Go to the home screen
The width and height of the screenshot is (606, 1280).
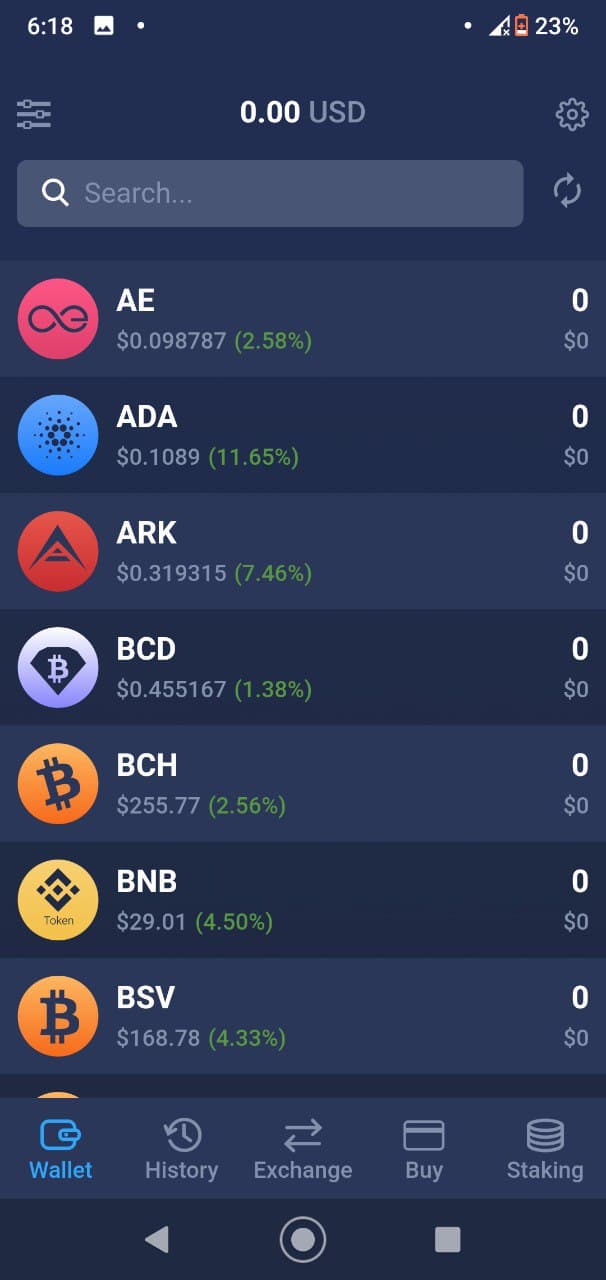pos(303,1240)
